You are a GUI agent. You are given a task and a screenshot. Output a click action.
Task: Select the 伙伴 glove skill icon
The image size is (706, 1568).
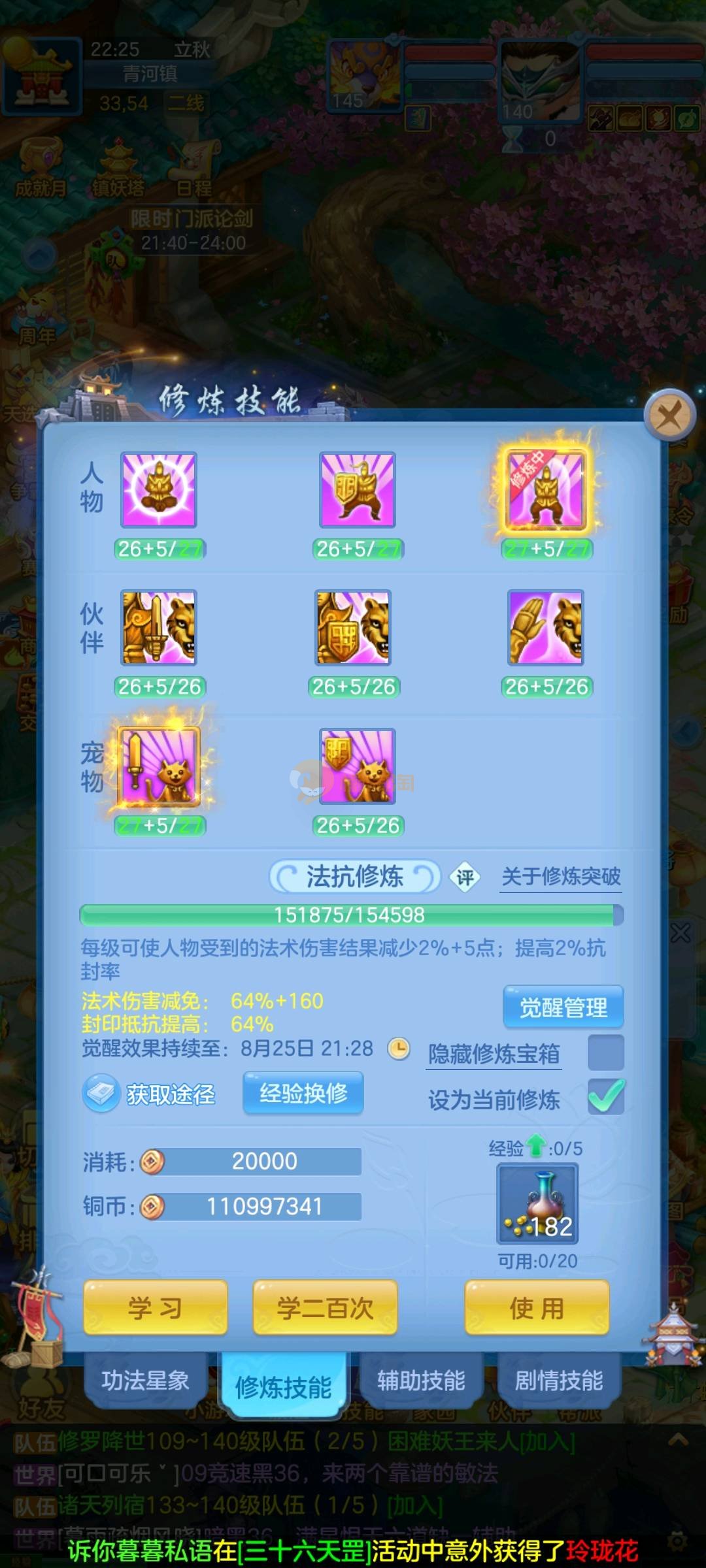546,628
